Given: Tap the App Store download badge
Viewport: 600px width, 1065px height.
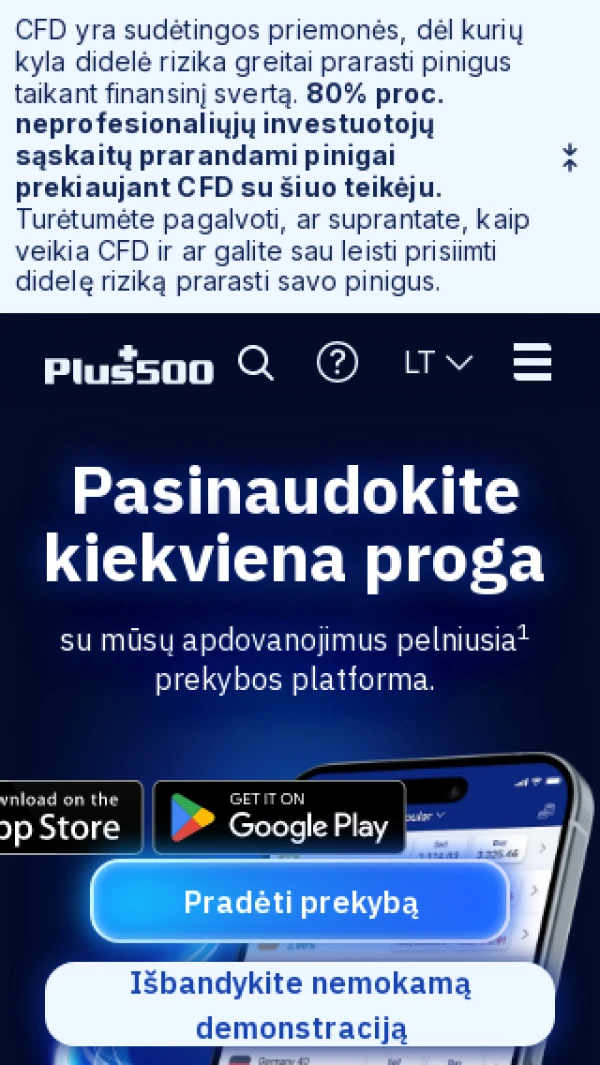Looking at the screenshot, I should (x=70, y=817).
